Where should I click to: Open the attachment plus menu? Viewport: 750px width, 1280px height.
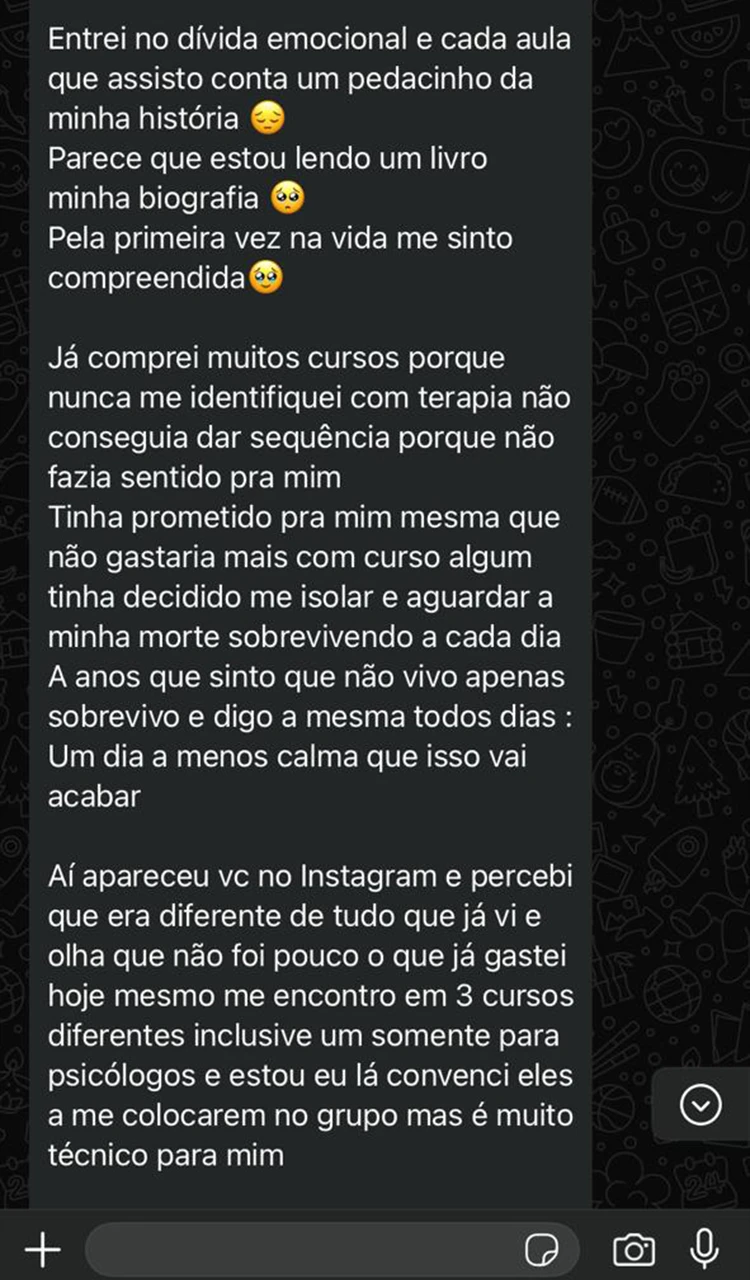coord(42,1249)
